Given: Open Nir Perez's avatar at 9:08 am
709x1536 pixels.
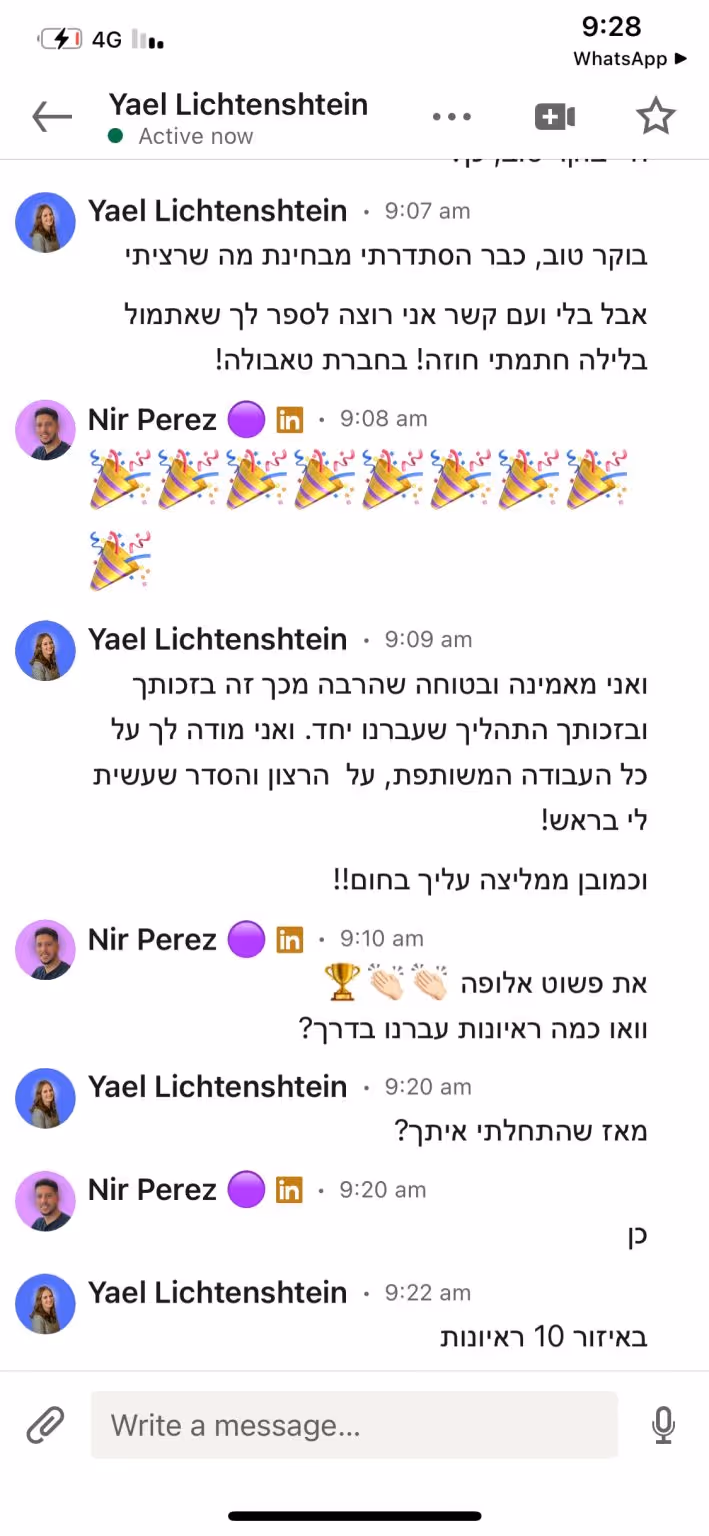Looking at the screenshot, I should pyautogui.click(x=45, y=430).
